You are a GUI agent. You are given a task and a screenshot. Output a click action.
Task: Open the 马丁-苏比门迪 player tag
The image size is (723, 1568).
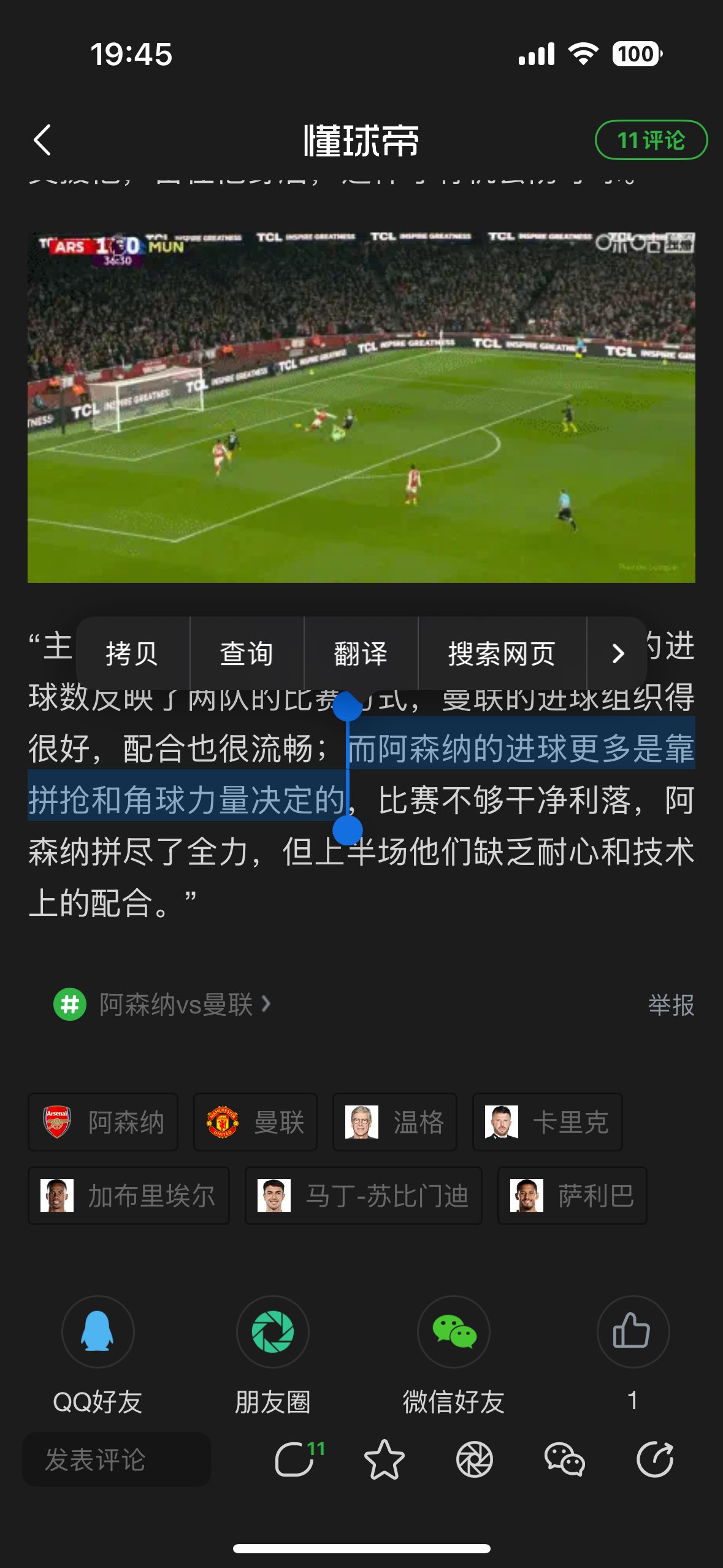tap(363, 1196)
